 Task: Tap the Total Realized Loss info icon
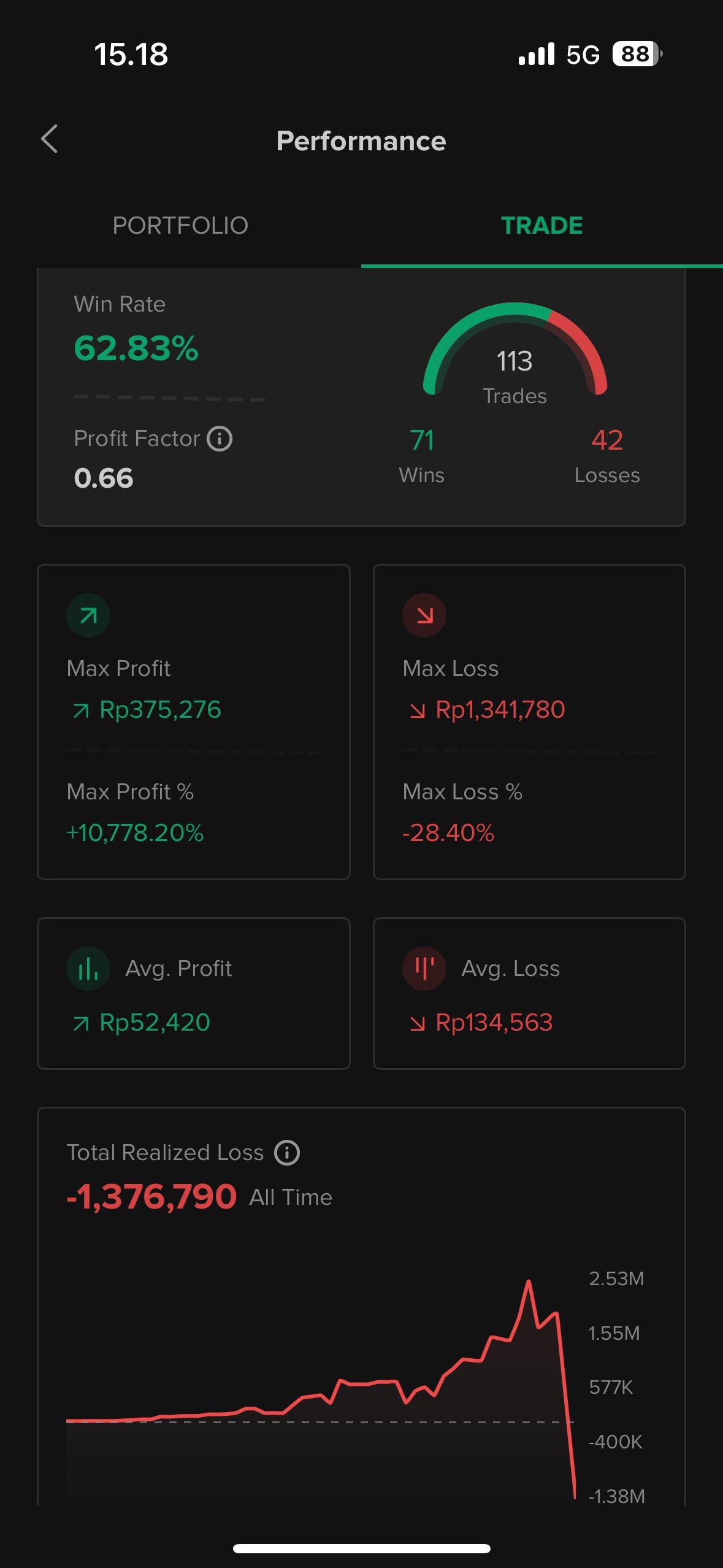286,1152
